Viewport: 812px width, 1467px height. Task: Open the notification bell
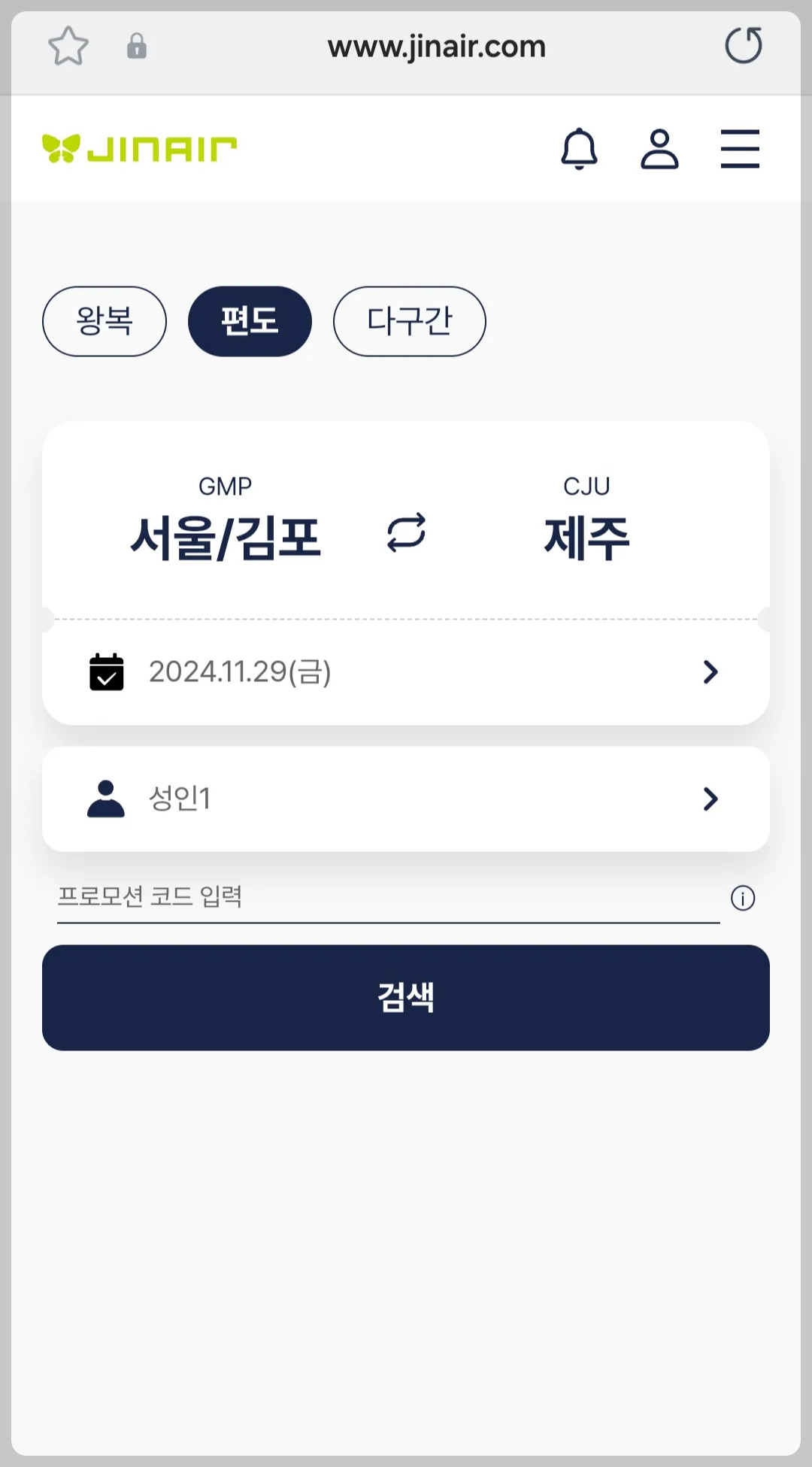pyautogui.click(x=579, y=149)
